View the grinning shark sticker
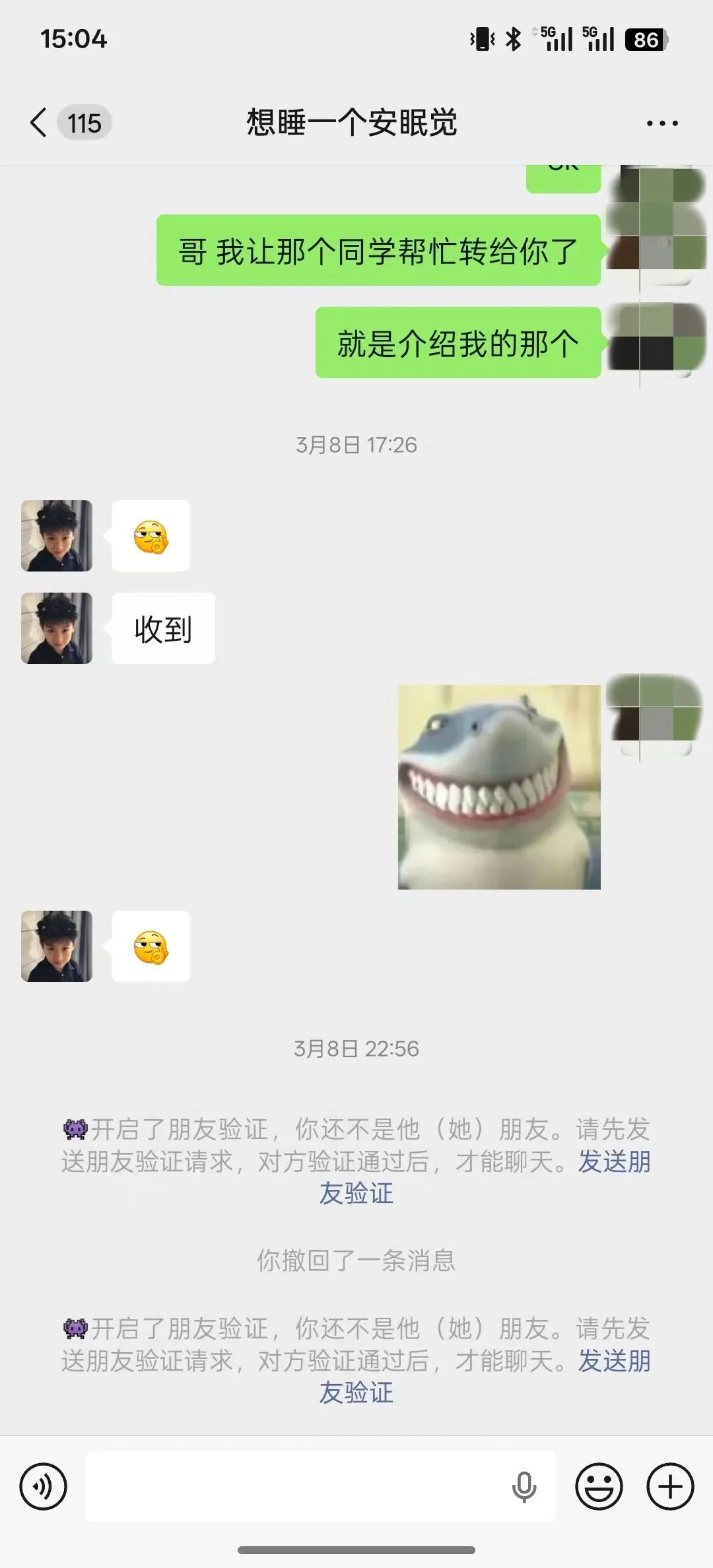The image size is (713, 1568). [x=499, y=787]
